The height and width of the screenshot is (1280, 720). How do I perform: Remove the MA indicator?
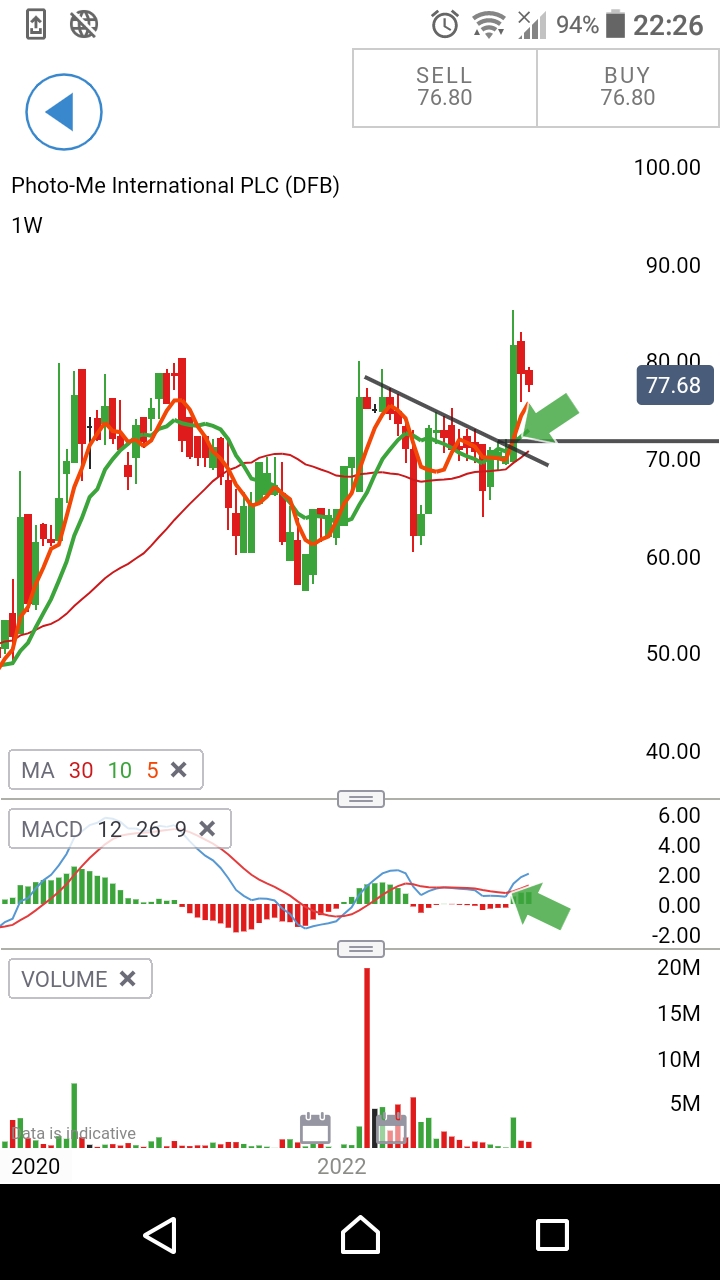pos(178,770)
